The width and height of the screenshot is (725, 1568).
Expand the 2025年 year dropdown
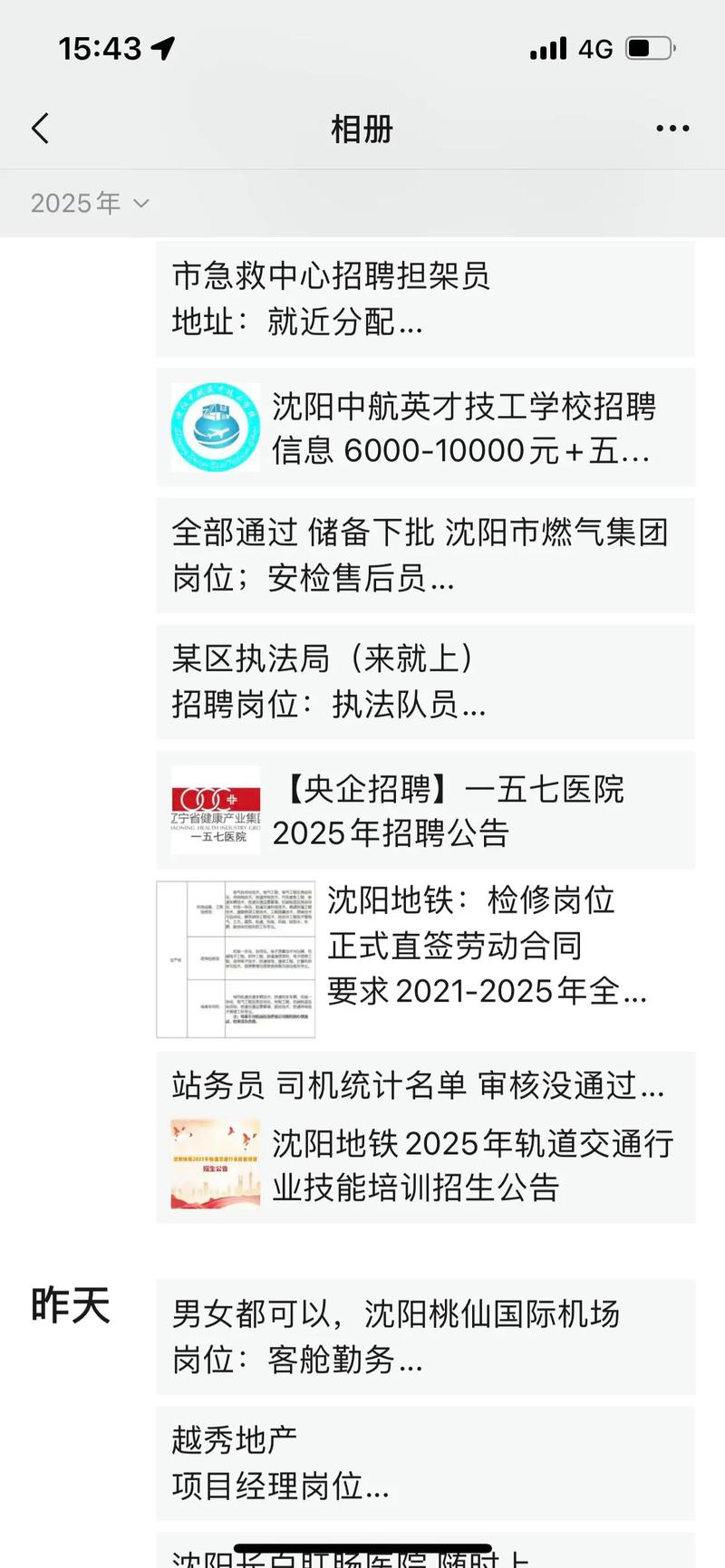click(x=89, y=203)
